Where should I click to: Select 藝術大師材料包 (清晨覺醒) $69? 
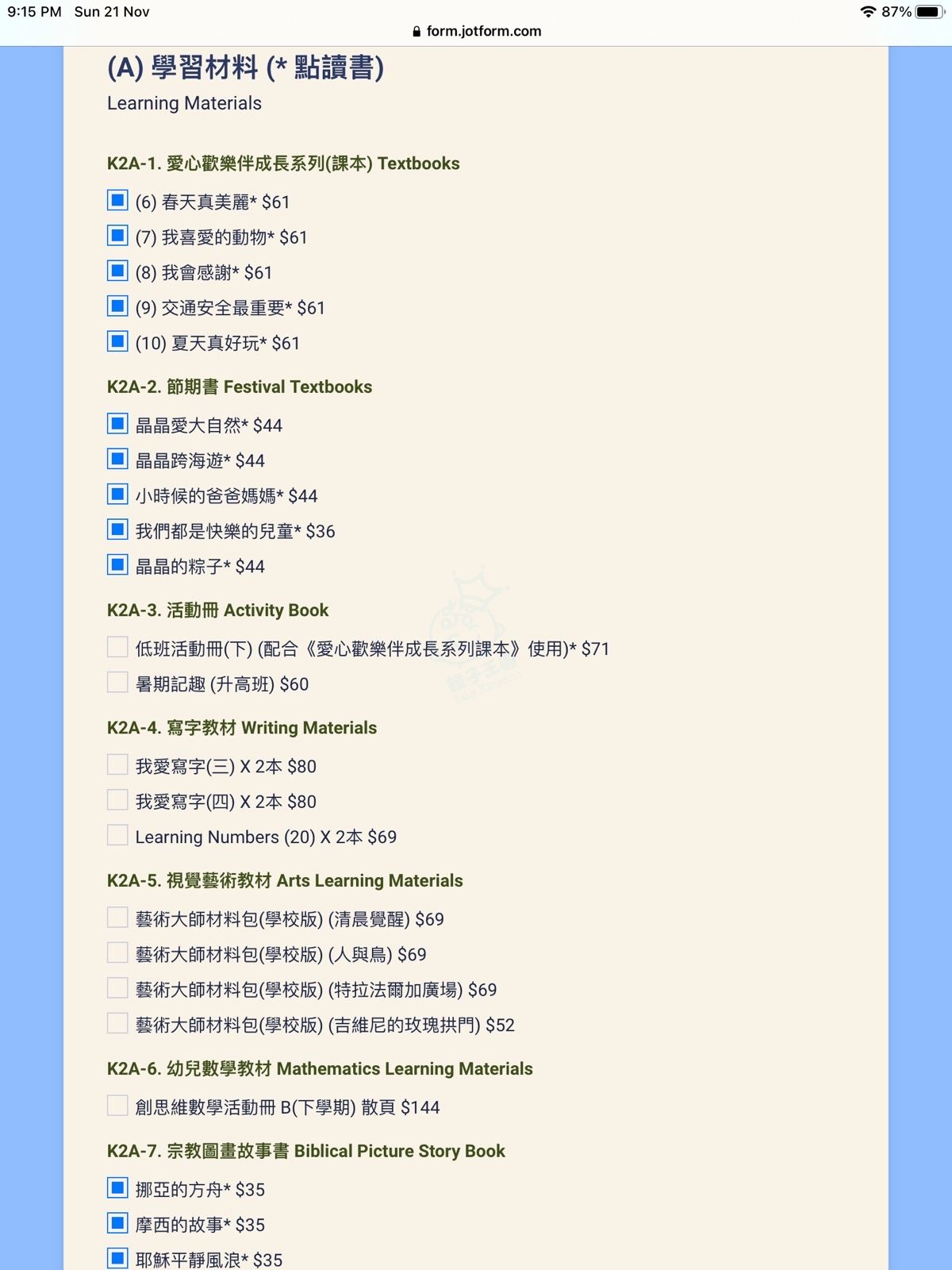pyautogui.click(x=117, y=918)
